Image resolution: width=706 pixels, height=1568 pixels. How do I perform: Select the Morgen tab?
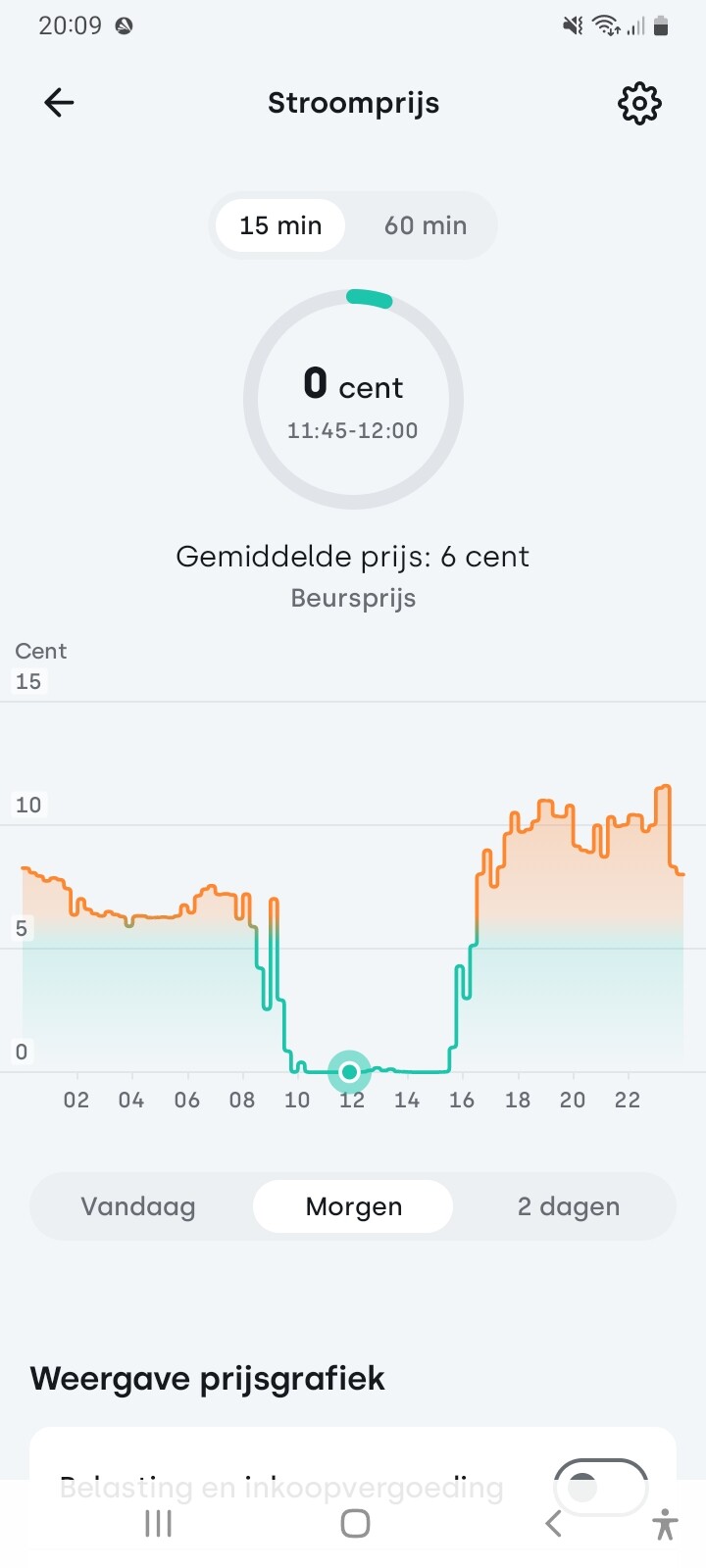click(x=353, y=1206)
